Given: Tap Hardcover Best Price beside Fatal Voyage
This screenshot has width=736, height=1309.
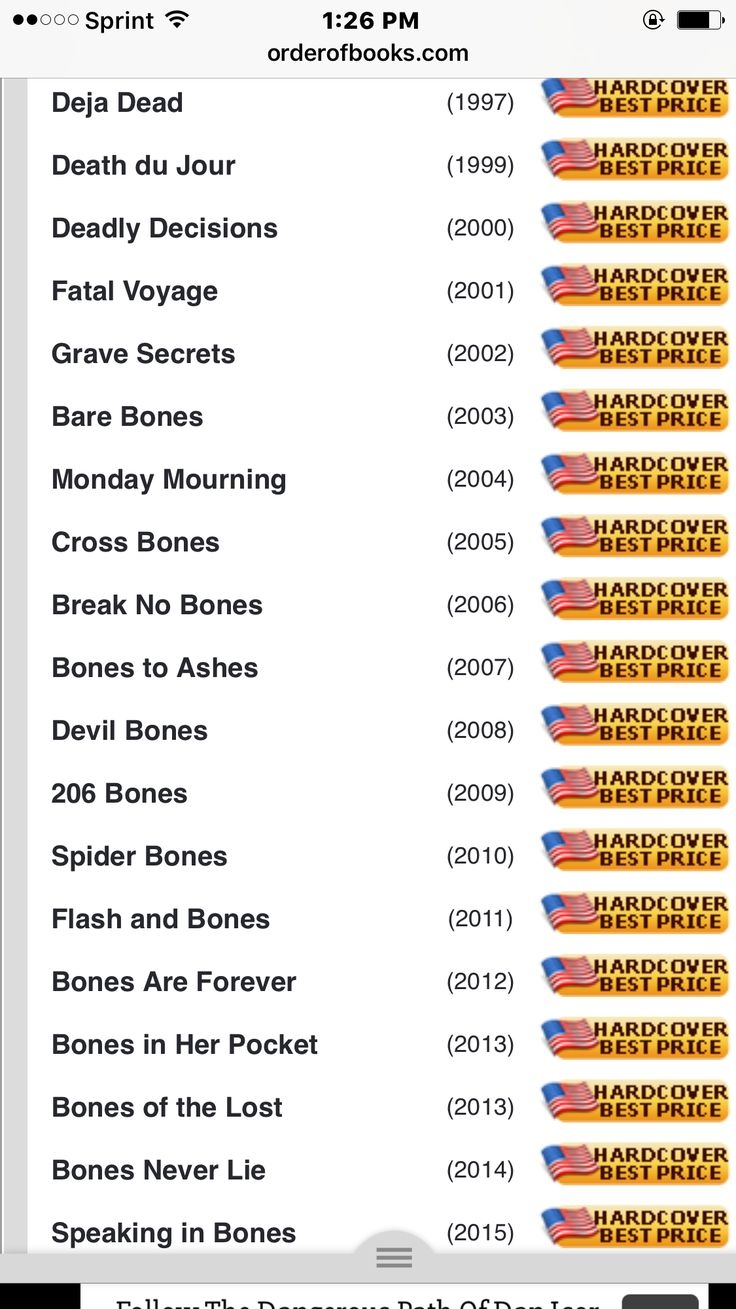Looking at the screenshot, I should 635,285.
